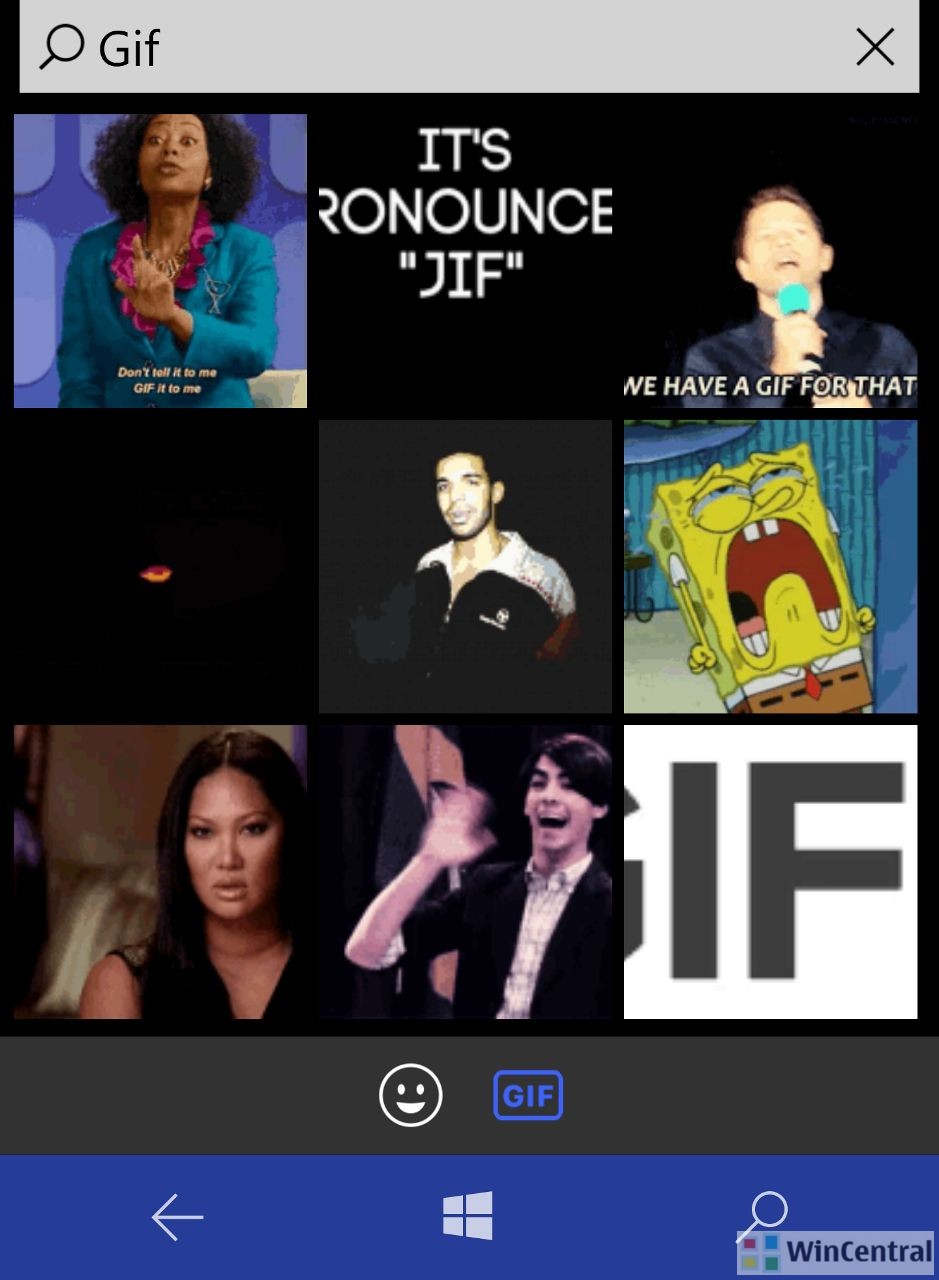939x1280 pixels.
Task: Switch to the GIF tab
Action: [x=528, y=1095]
